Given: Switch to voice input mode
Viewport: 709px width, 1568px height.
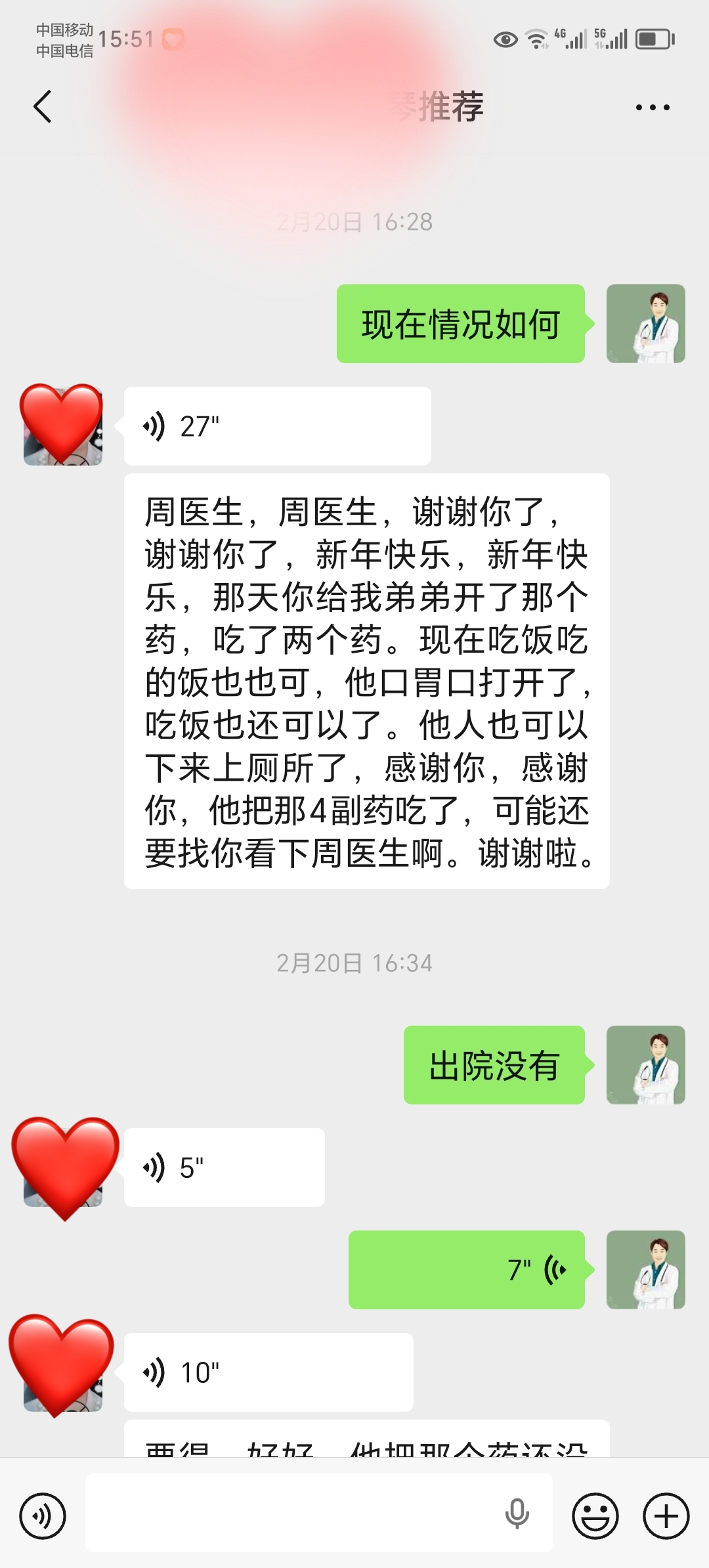Looking at the screenshot, I should point(43,1516).
